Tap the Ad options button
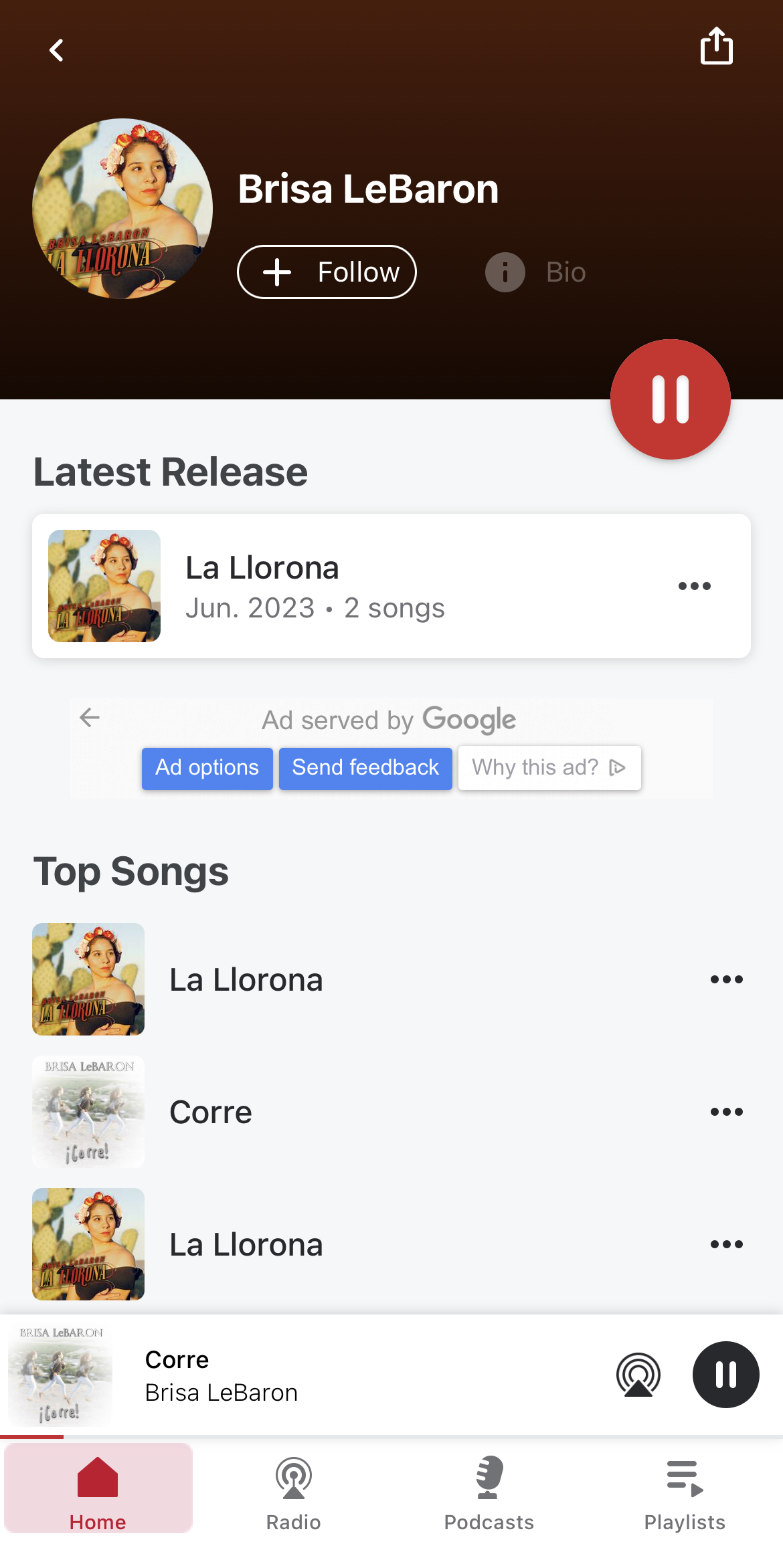783x1568 pixels. tap(207, 768)
